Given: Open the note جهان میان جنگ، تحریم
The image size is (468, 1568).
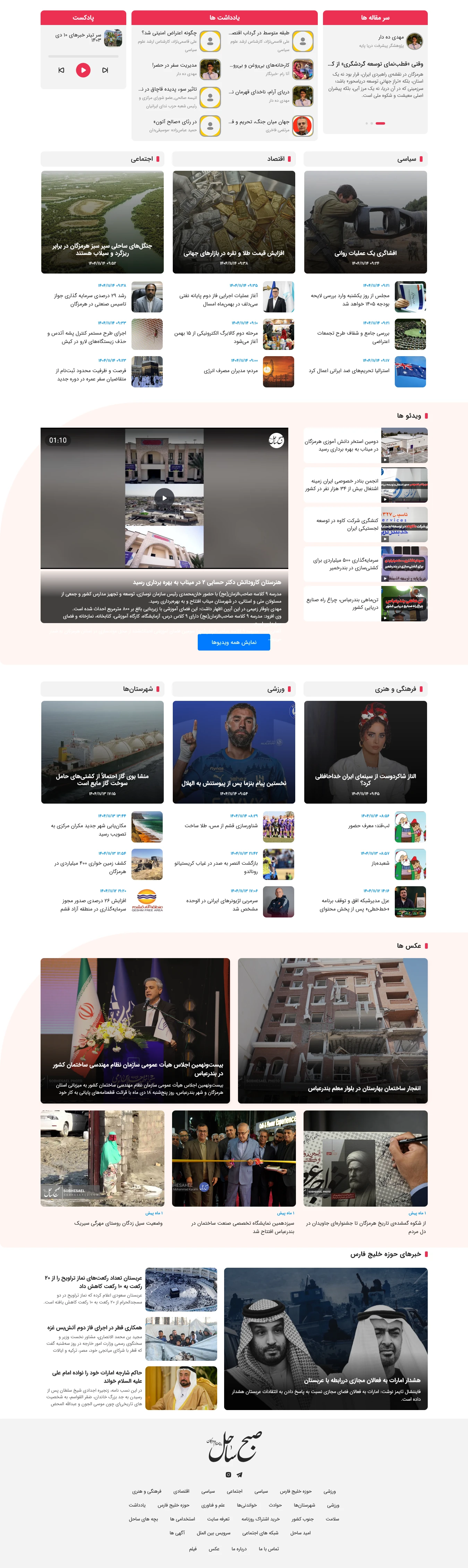Looking at the screenshot, I should click(259, 122).
